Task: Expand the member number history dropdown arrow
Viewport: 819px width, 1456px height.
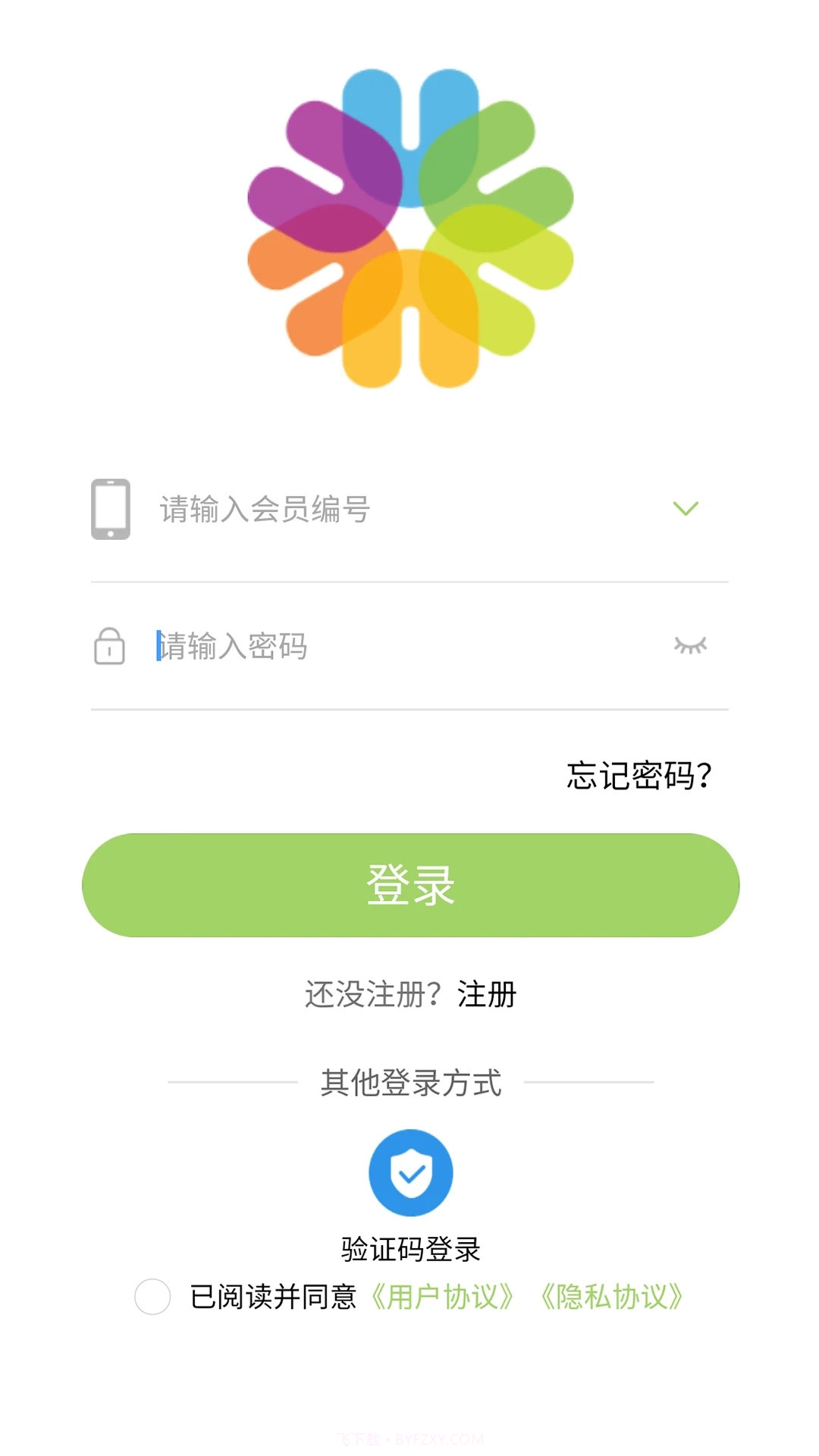Action: (x=685, y=510)
